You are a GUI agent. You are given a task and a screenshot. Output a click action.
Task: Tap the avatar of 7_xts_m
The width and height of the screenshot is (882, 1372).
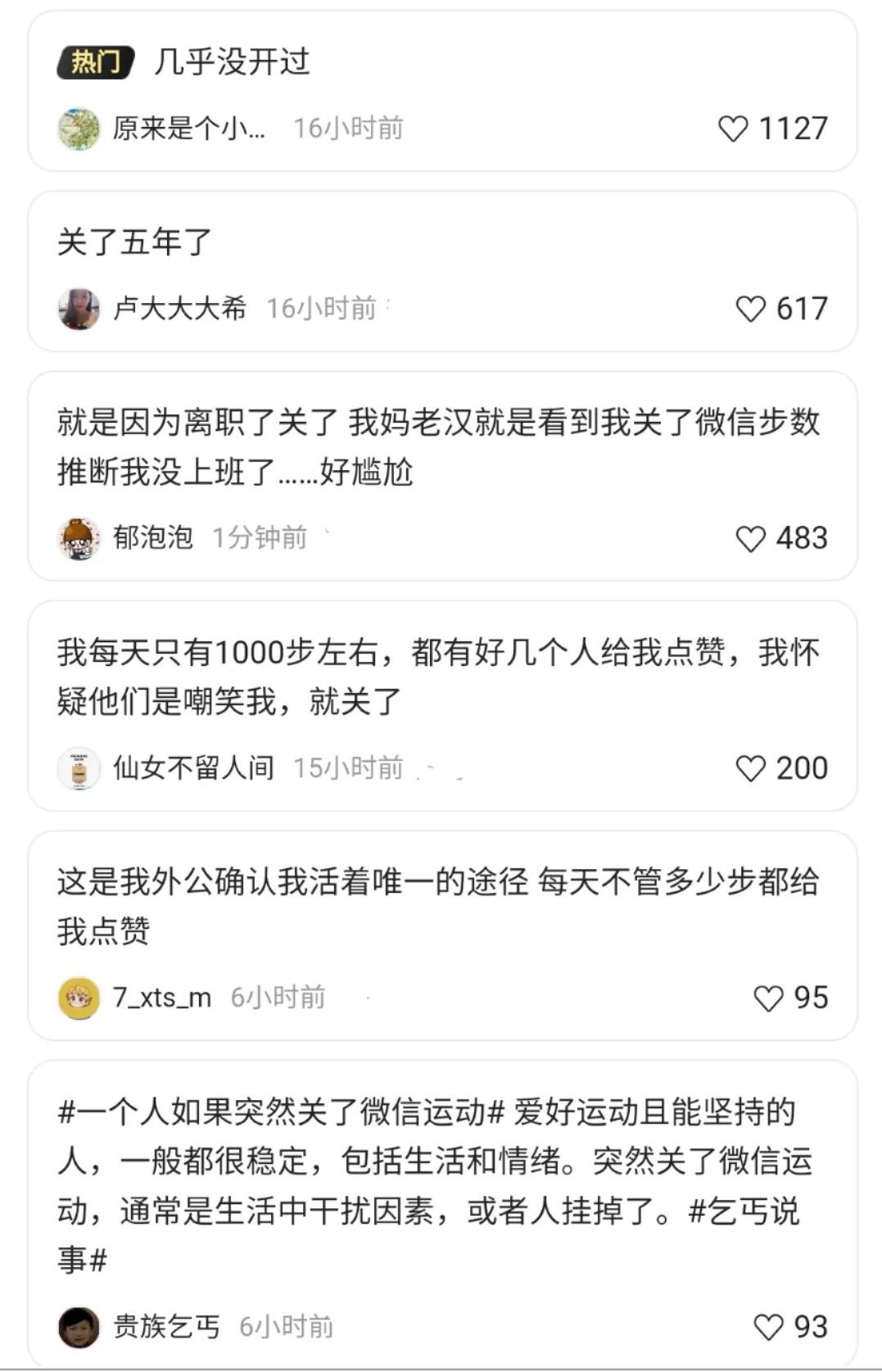(x=79, y=998)
